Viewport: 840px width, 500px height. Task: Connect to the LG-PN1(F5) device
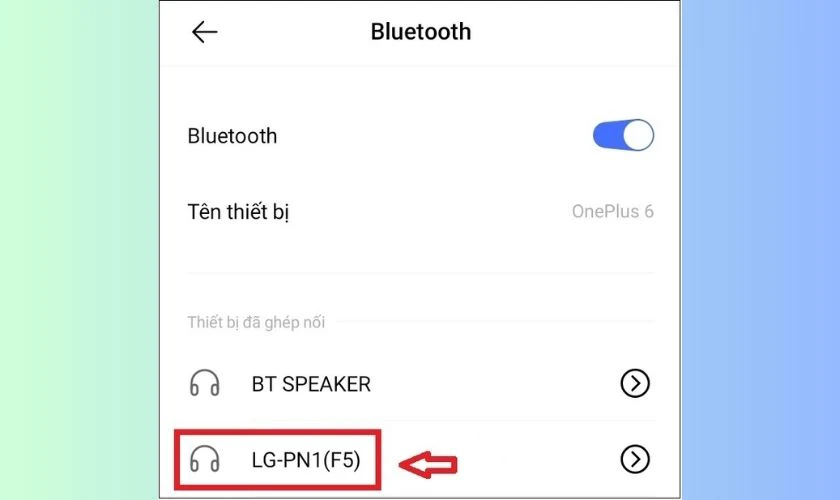click(305, 459)
